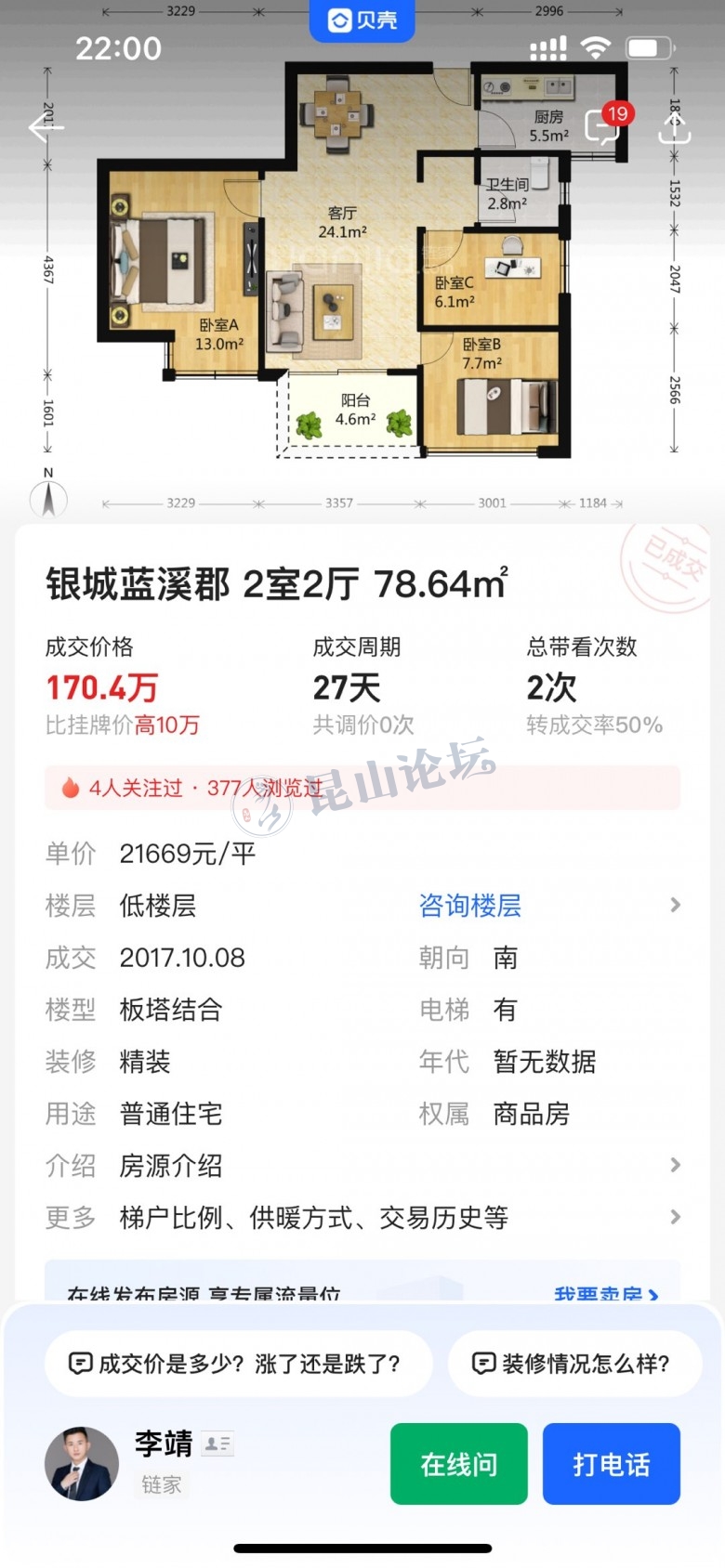This screenshot has width=725, height=1568.
Task: Ask 成交价是多少?涨了还是跌了?
Action: pyautogui.click(x=238, y=1364)
